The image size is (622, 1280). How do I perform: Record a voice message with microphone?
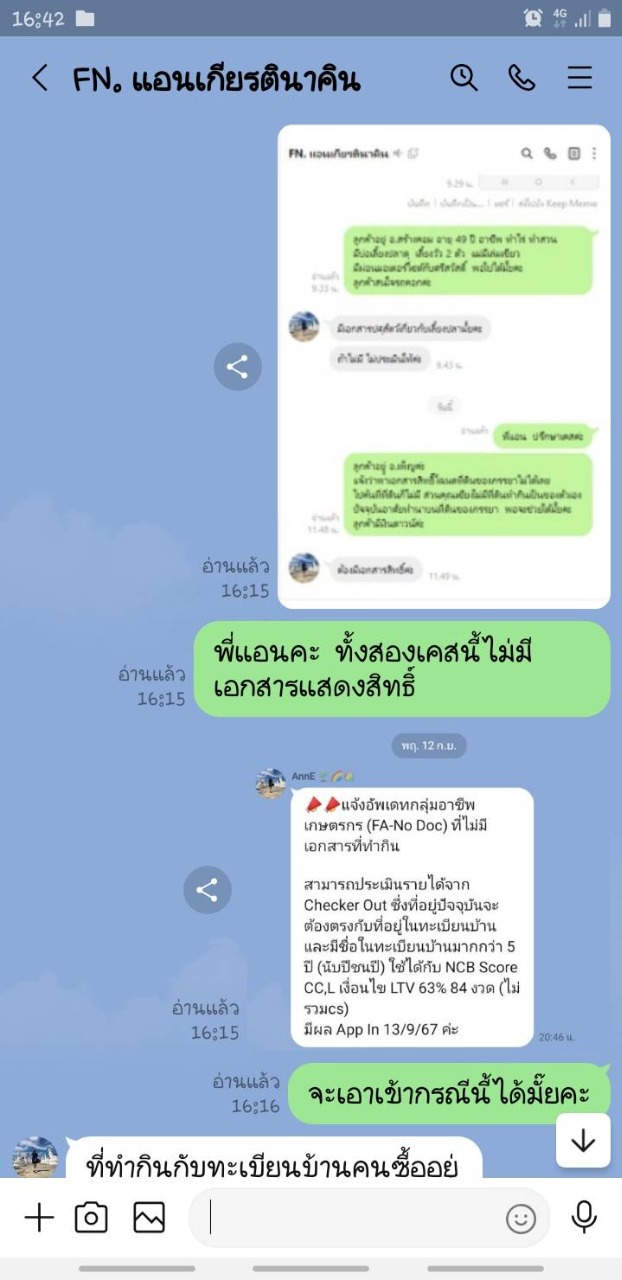[584, 1217]
